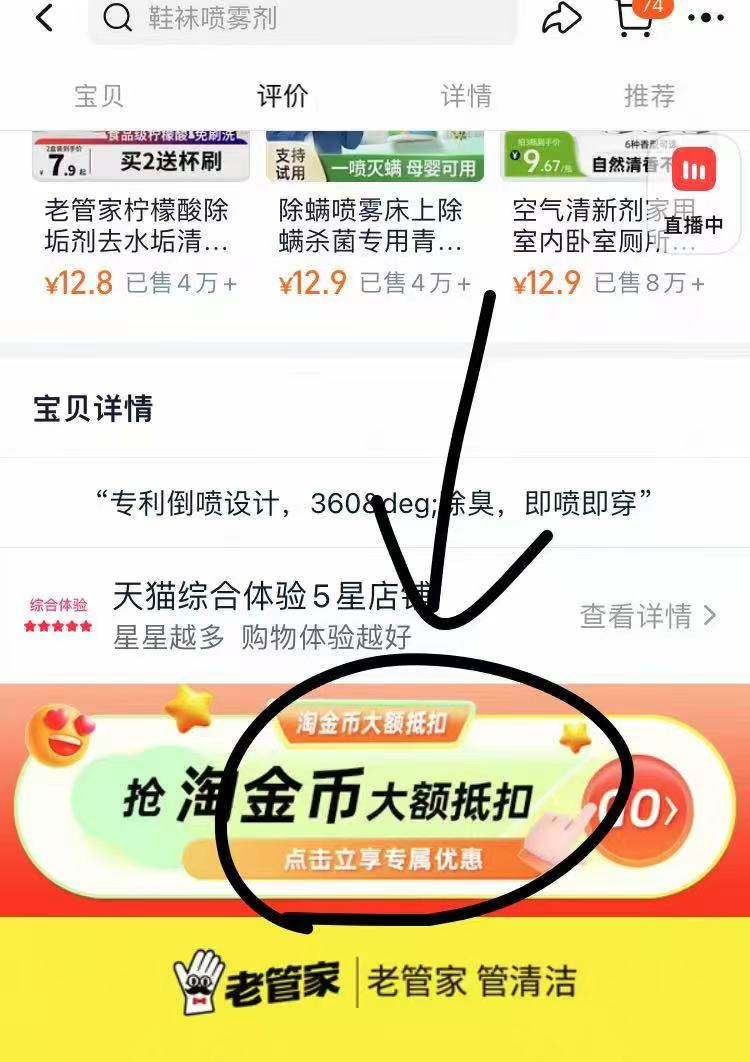
Task: Open the 直播中 live stream badge
Action: tap(694, 192)
